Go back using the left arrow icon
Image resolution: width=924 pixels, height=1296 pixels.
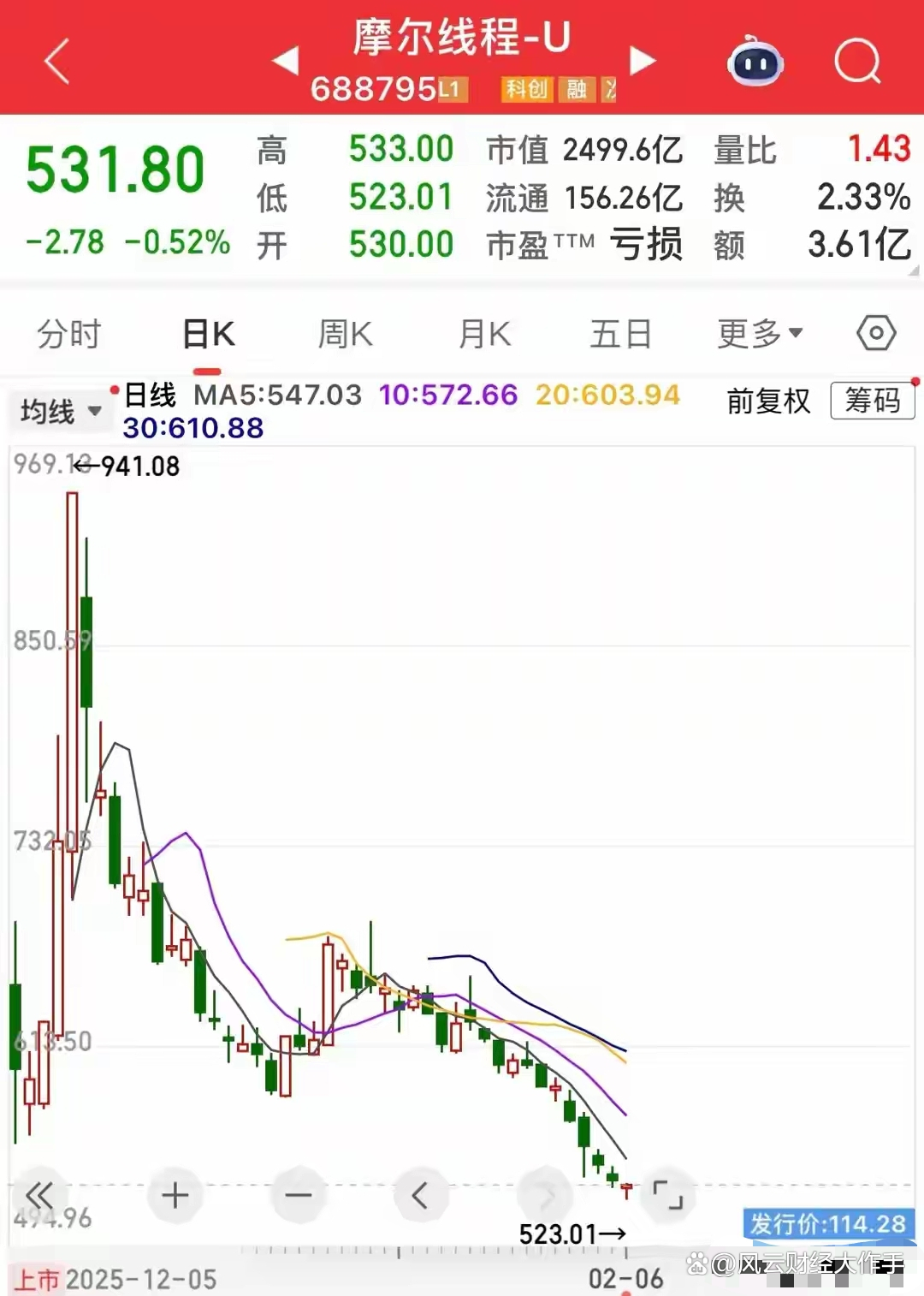click(x=56, y=62)
